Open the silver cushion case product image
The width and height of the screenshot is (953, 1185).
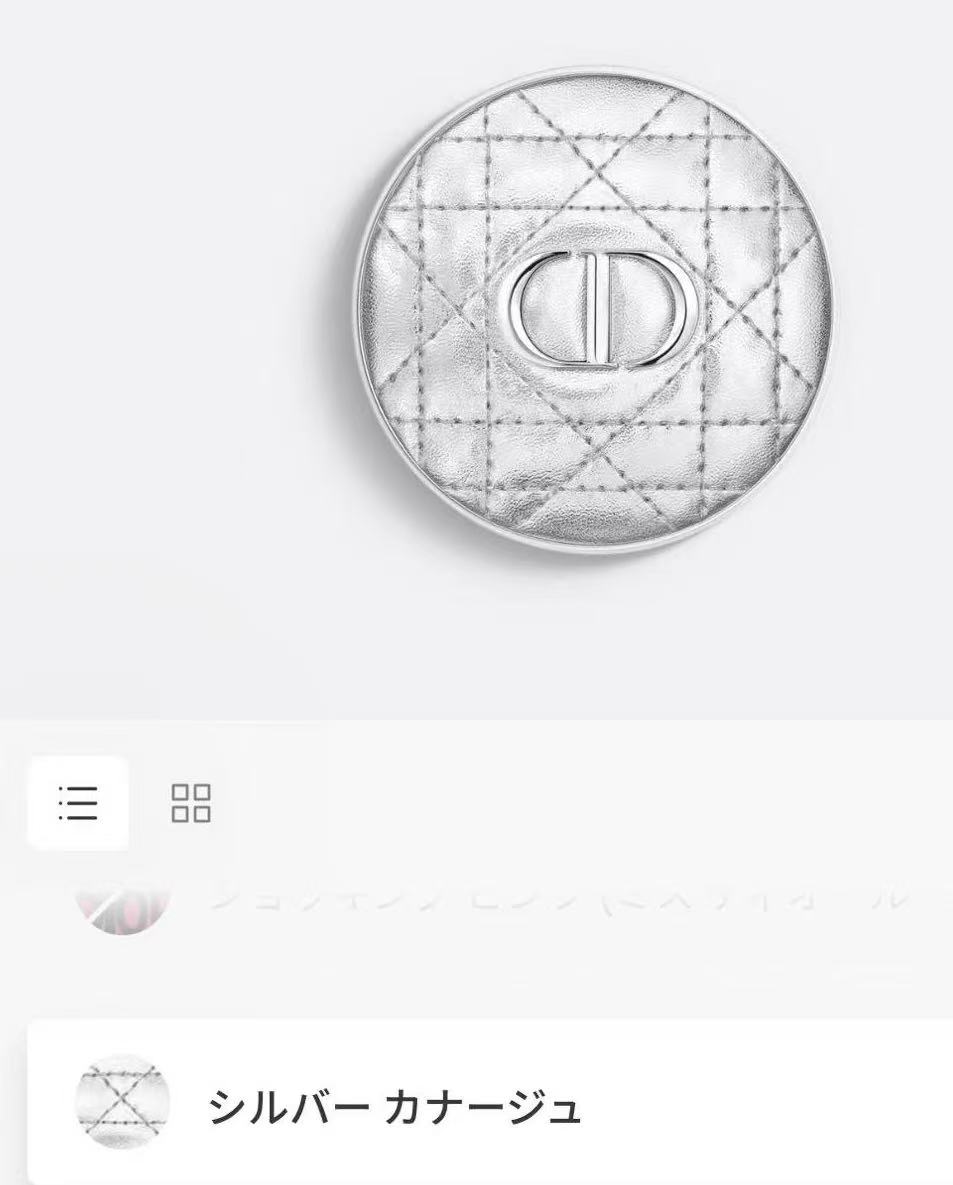coord(595,310)
